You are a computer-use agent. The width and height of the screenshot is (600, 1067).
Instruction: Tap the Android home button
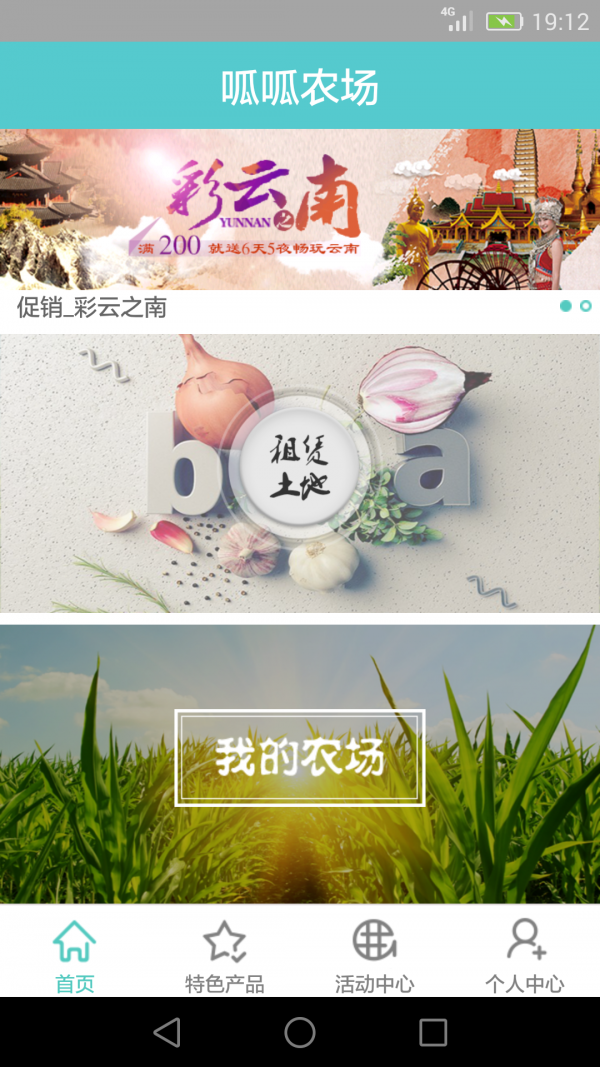click(300, 1032)
